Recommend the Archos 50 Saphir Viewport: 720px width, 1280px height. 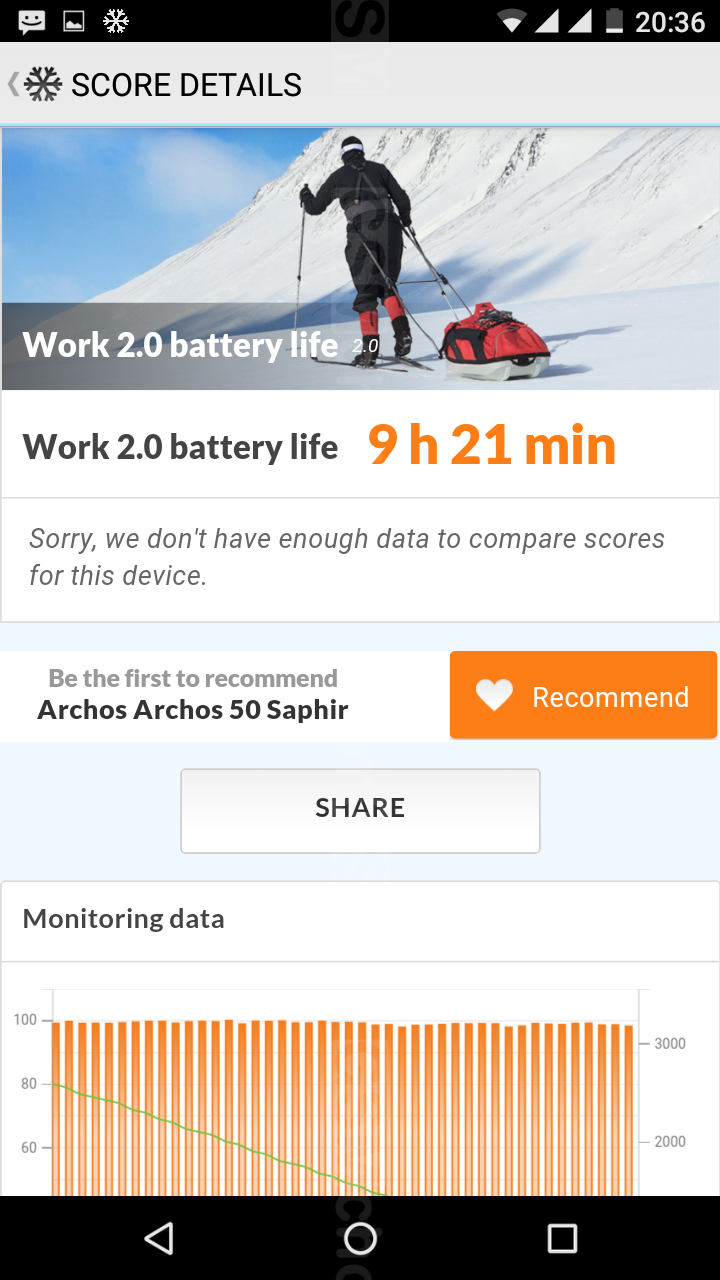coord(583,696)
